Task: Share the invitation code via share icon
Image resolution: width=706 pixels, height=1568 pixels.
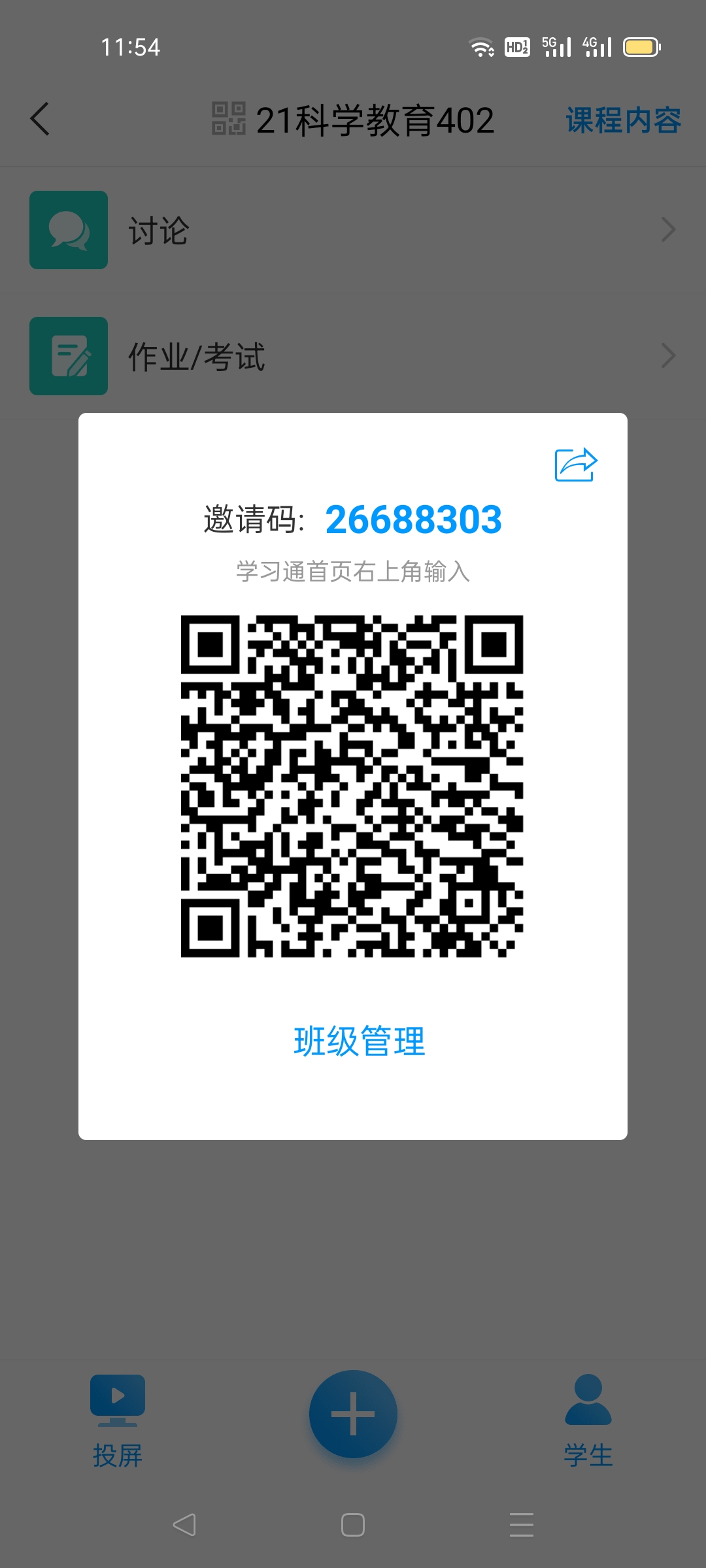Action: pyautogui.click(x=576, y=465)
